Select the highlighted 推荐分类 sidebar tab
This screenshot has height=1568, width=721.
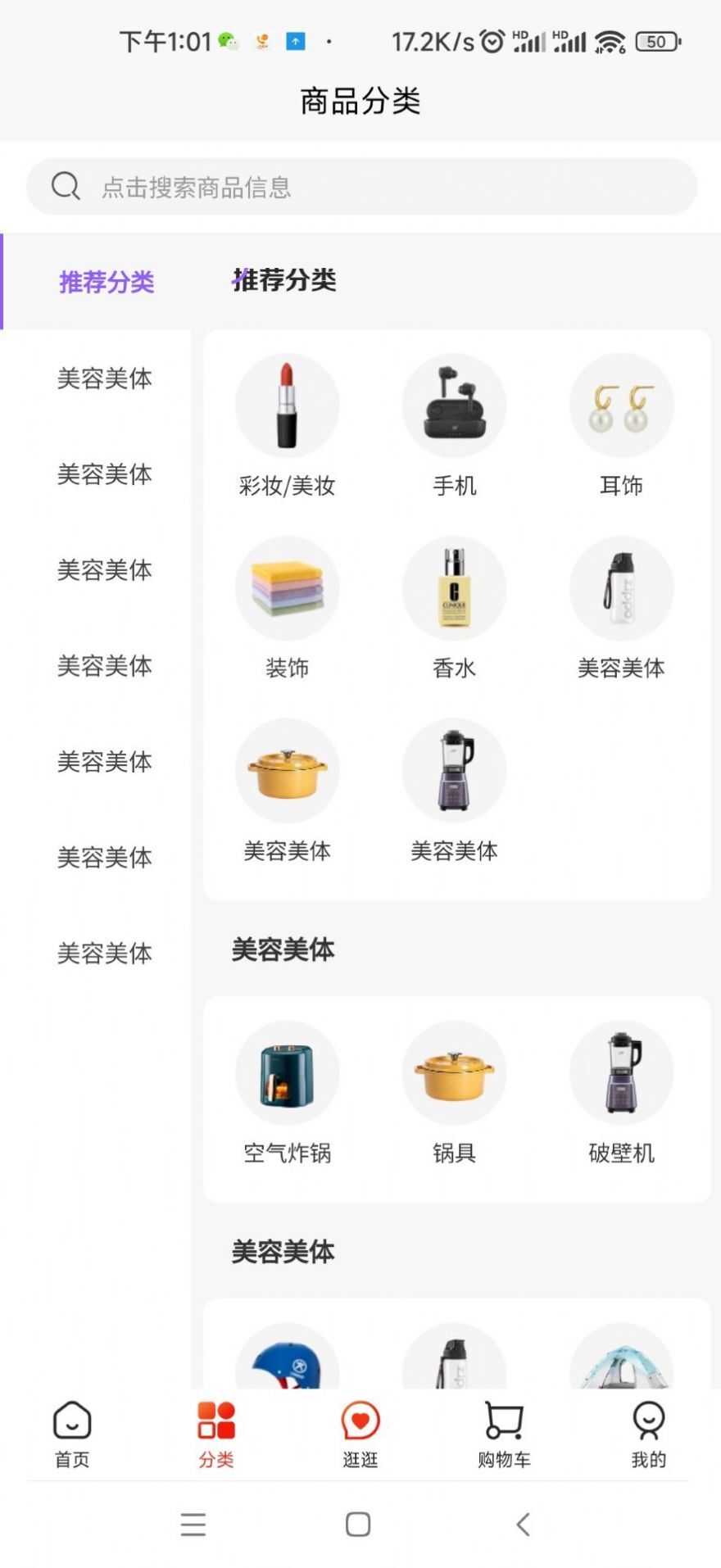click(107, 282)
